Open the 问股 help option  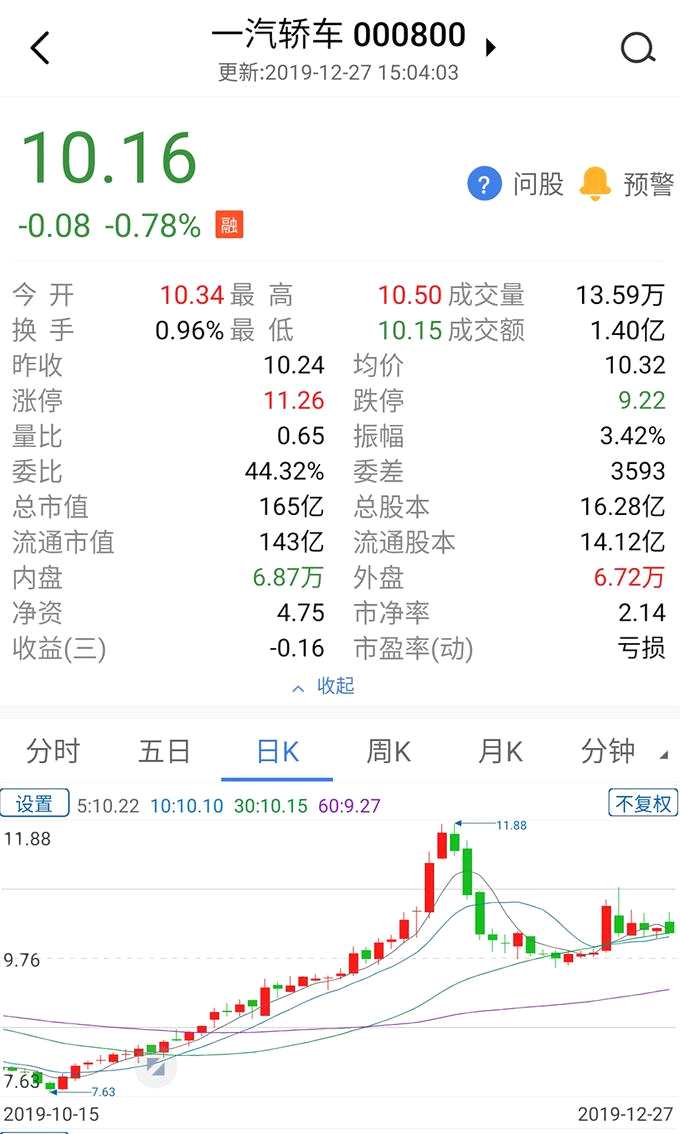point(516,184)
